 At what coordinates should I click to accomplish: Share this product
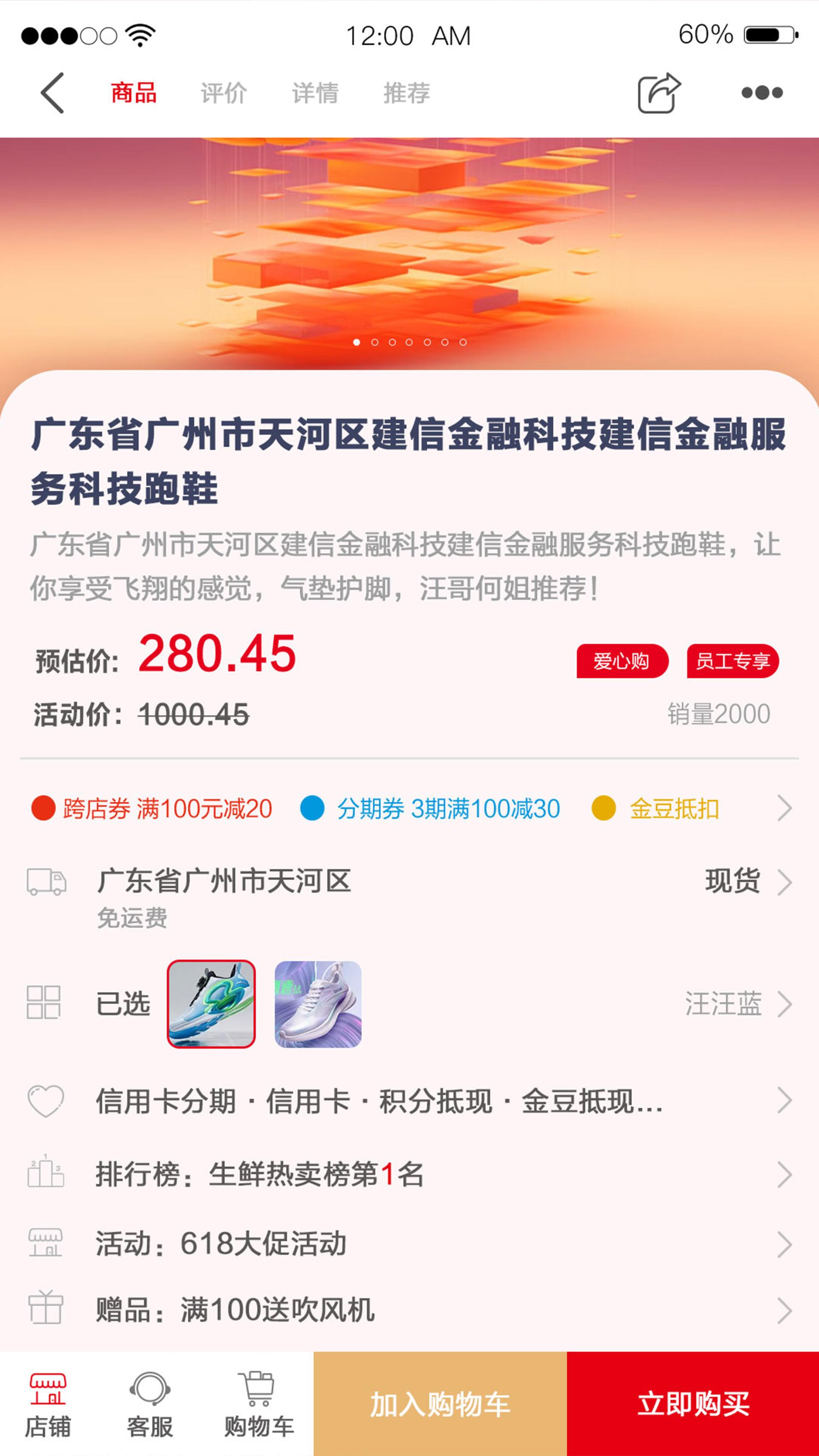click(x=659, y=93)
